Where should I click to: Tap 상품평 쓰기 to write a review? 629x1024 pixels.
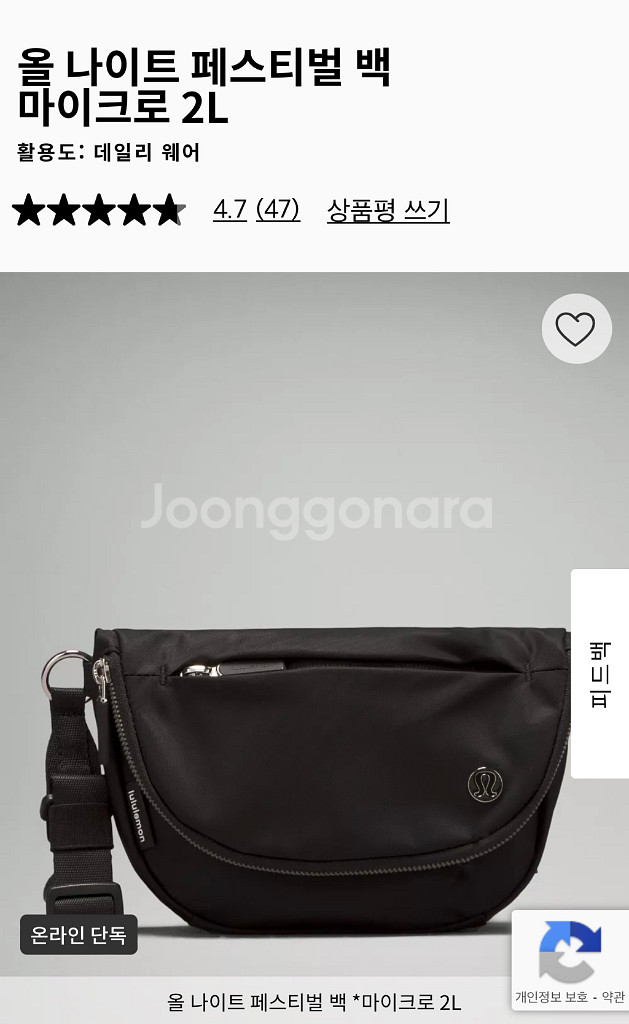click(x=388, y=210)
